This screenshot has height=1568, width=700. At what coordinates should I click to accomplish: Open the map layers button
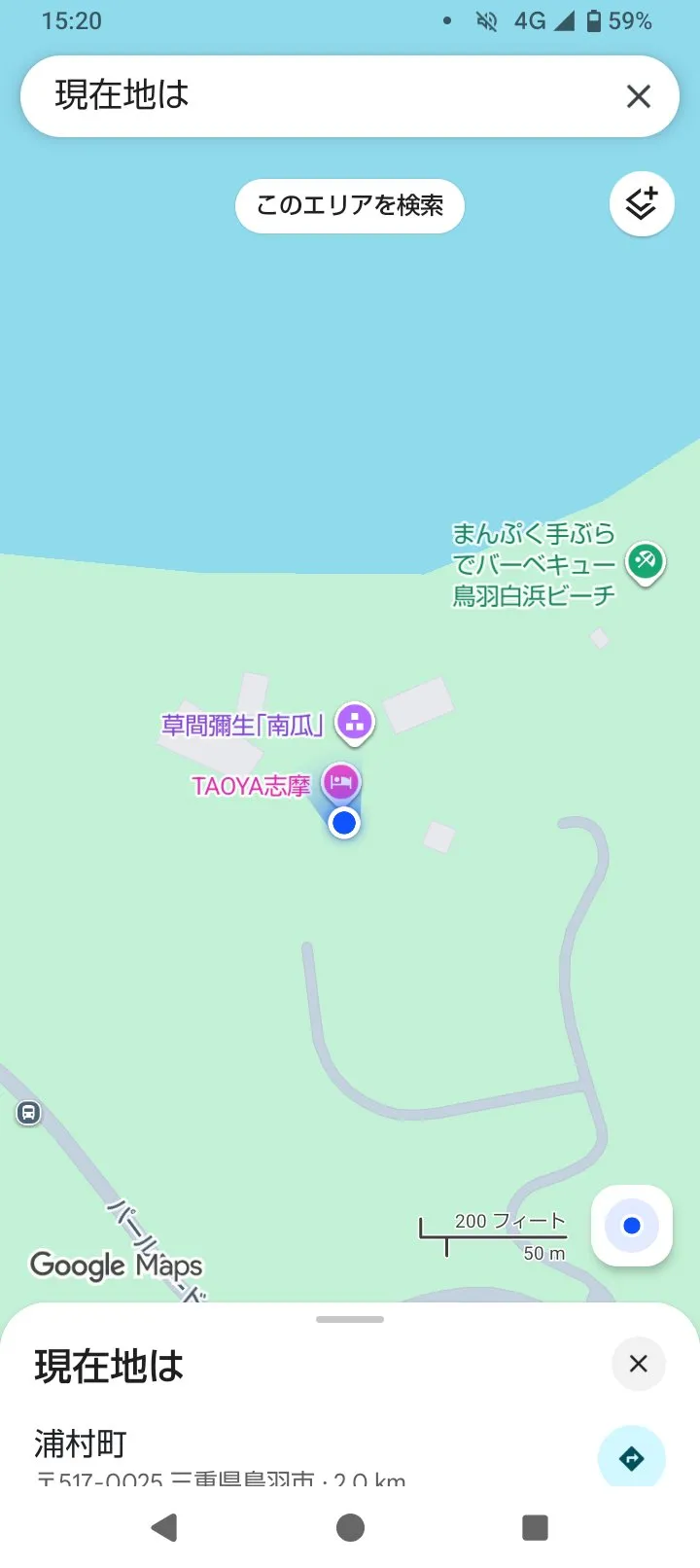click(642, 203)
